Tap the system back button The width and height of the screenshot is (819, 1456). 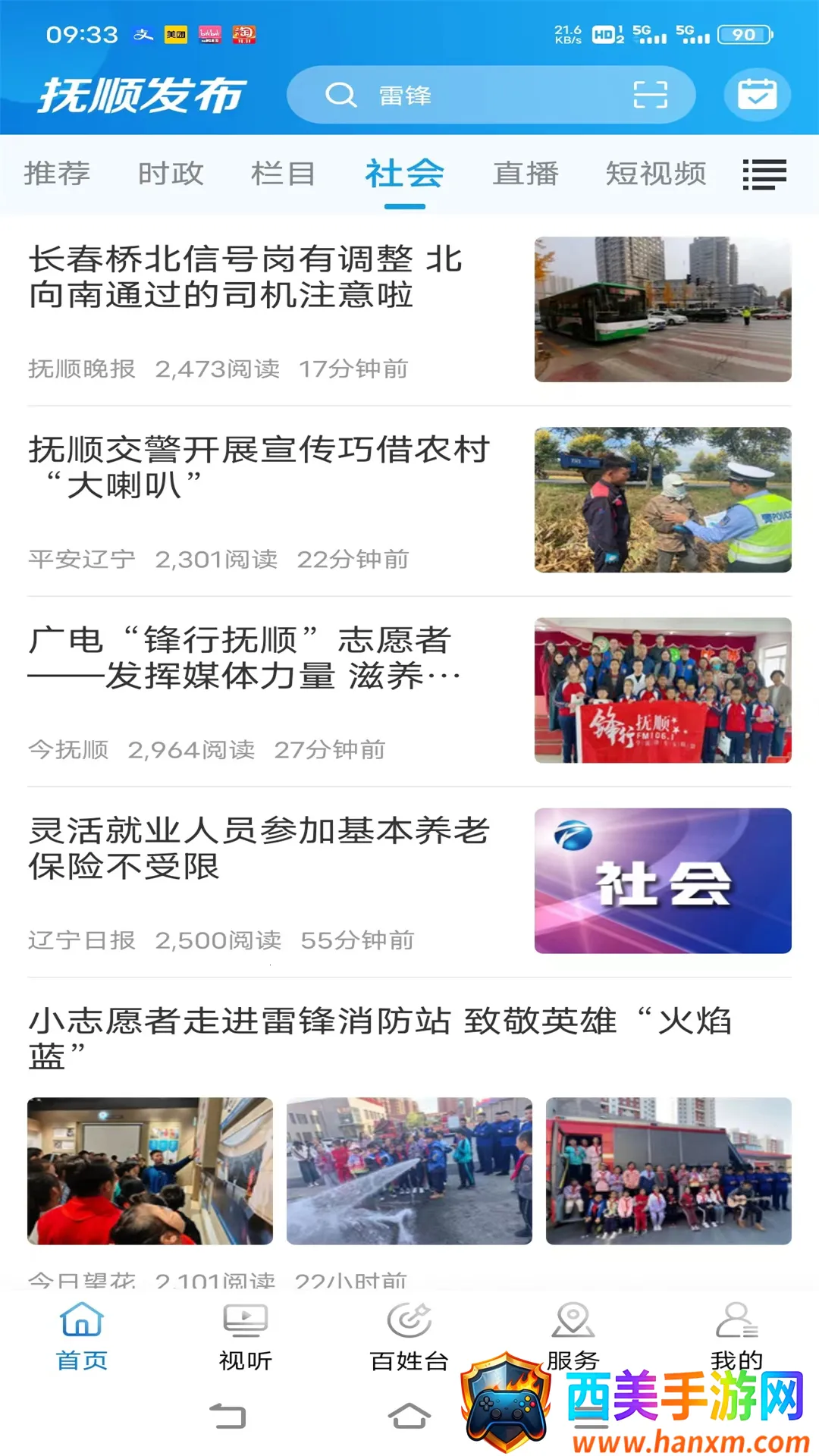click(227, 1416)
